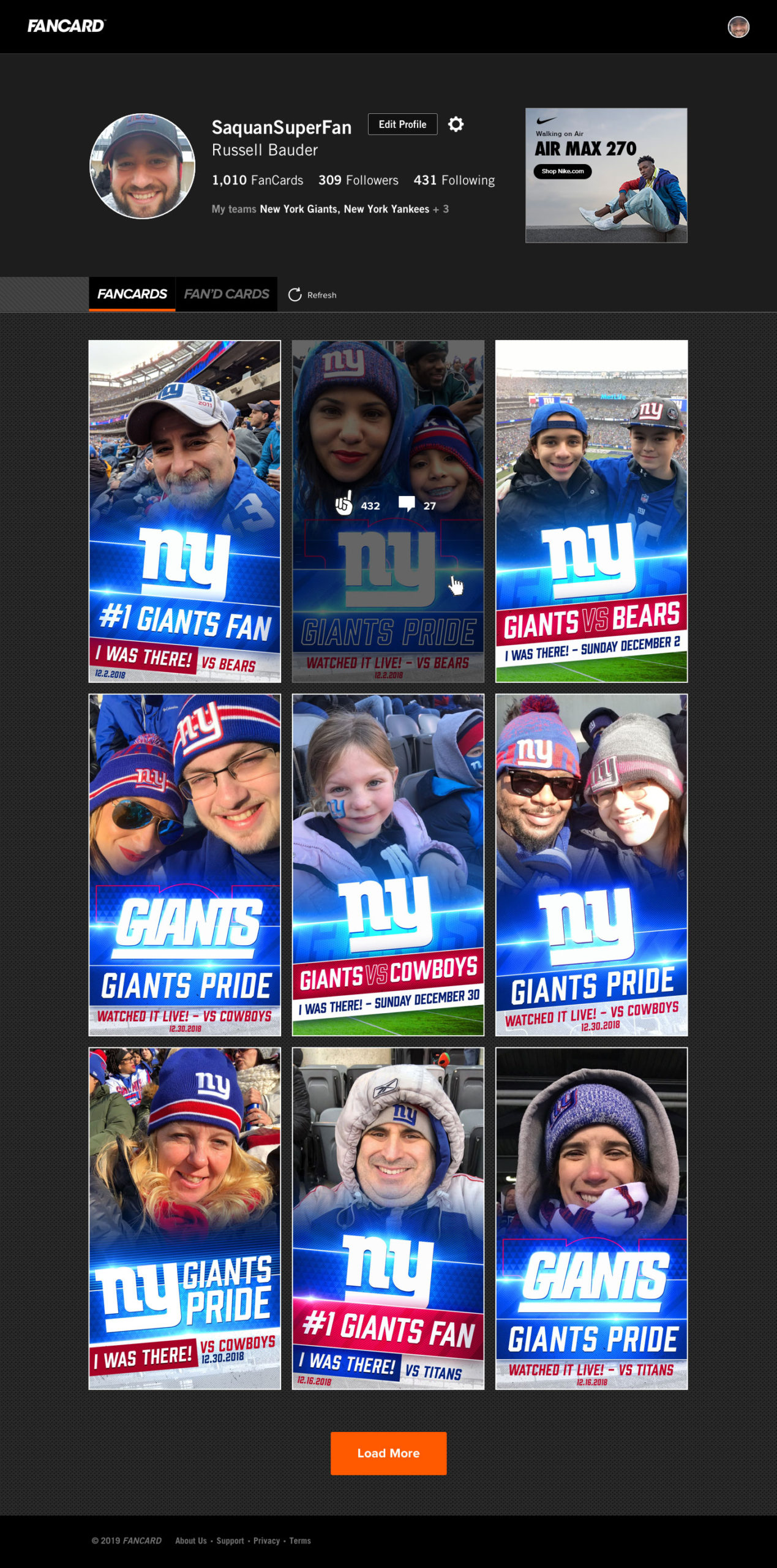
Task: Open the Privacy footer link
Action: click(x=266, y=1540)
